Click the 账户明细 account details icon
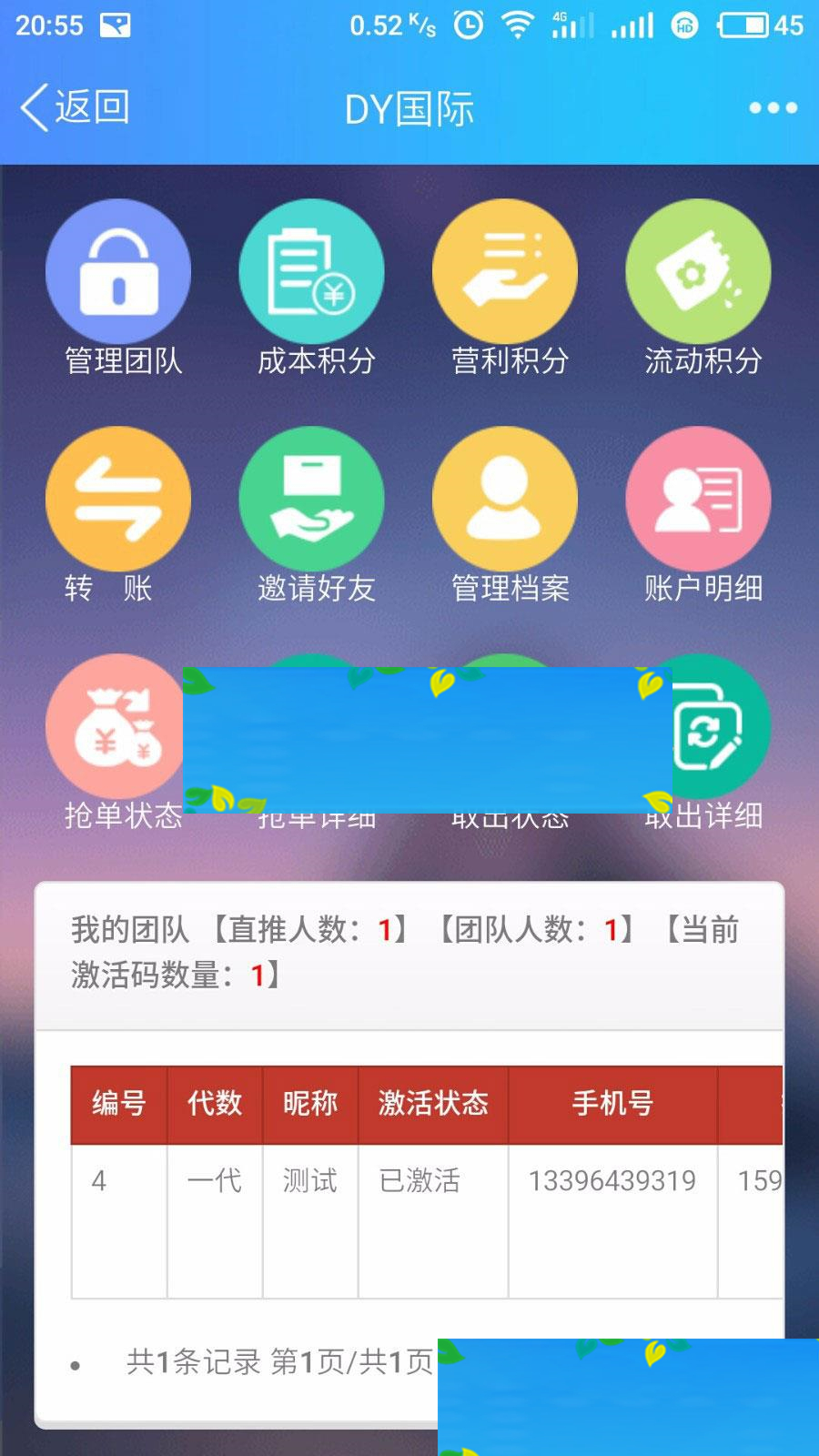 [699, 499]
